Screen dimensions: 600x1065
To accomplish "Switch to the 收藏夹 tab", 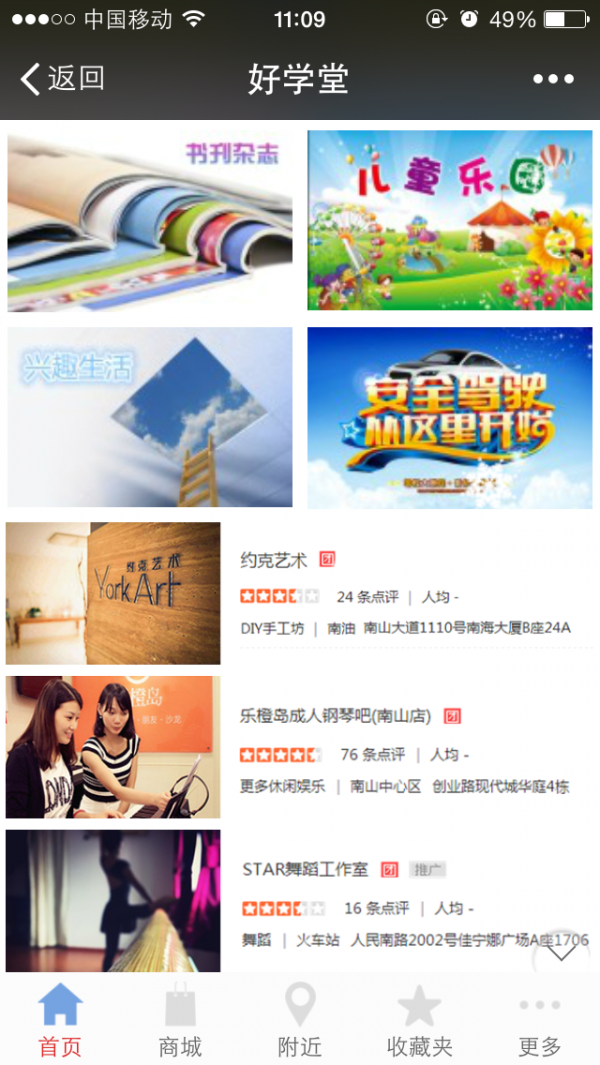I will (x=420, y=1020).
